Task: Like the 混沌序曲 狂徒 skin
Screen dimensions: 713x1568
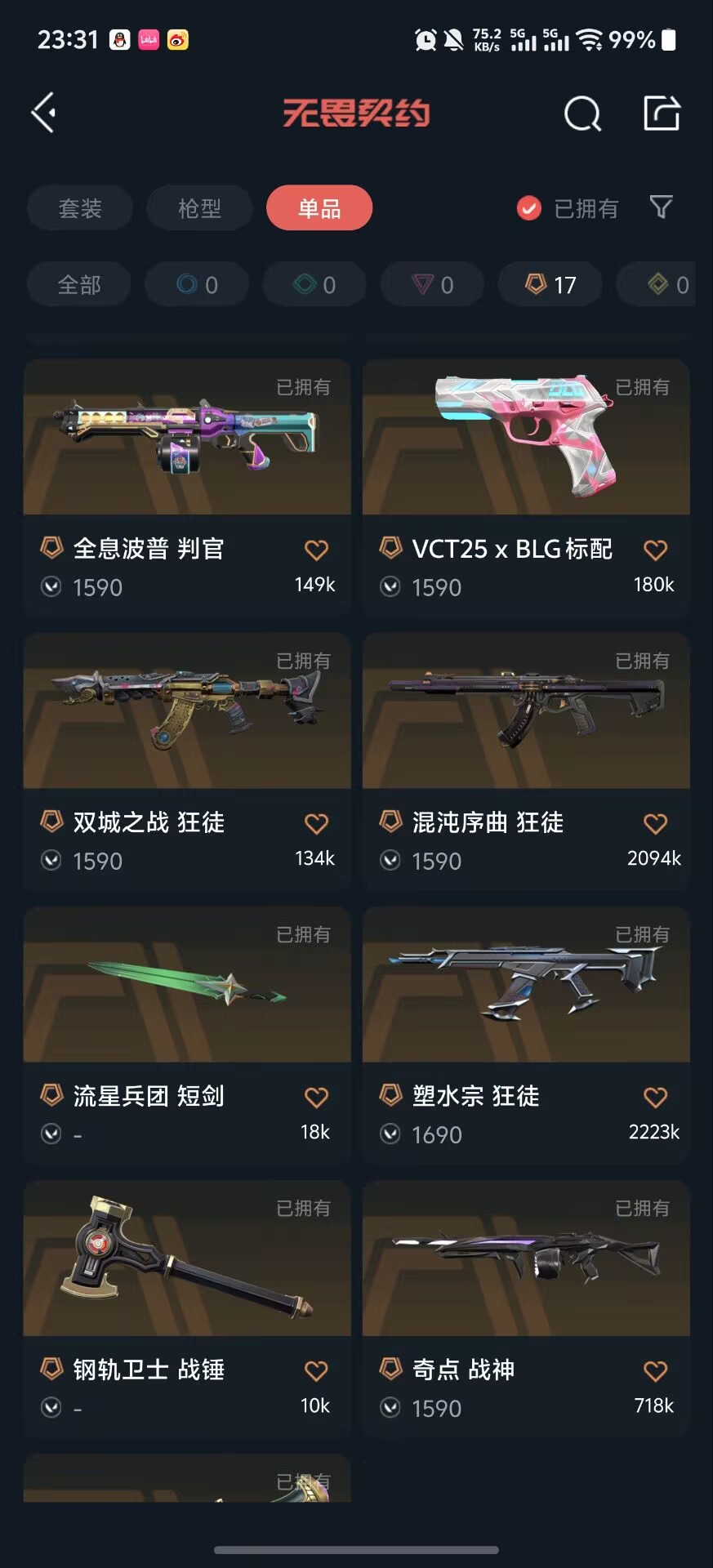Action: (x=655, y=823)
